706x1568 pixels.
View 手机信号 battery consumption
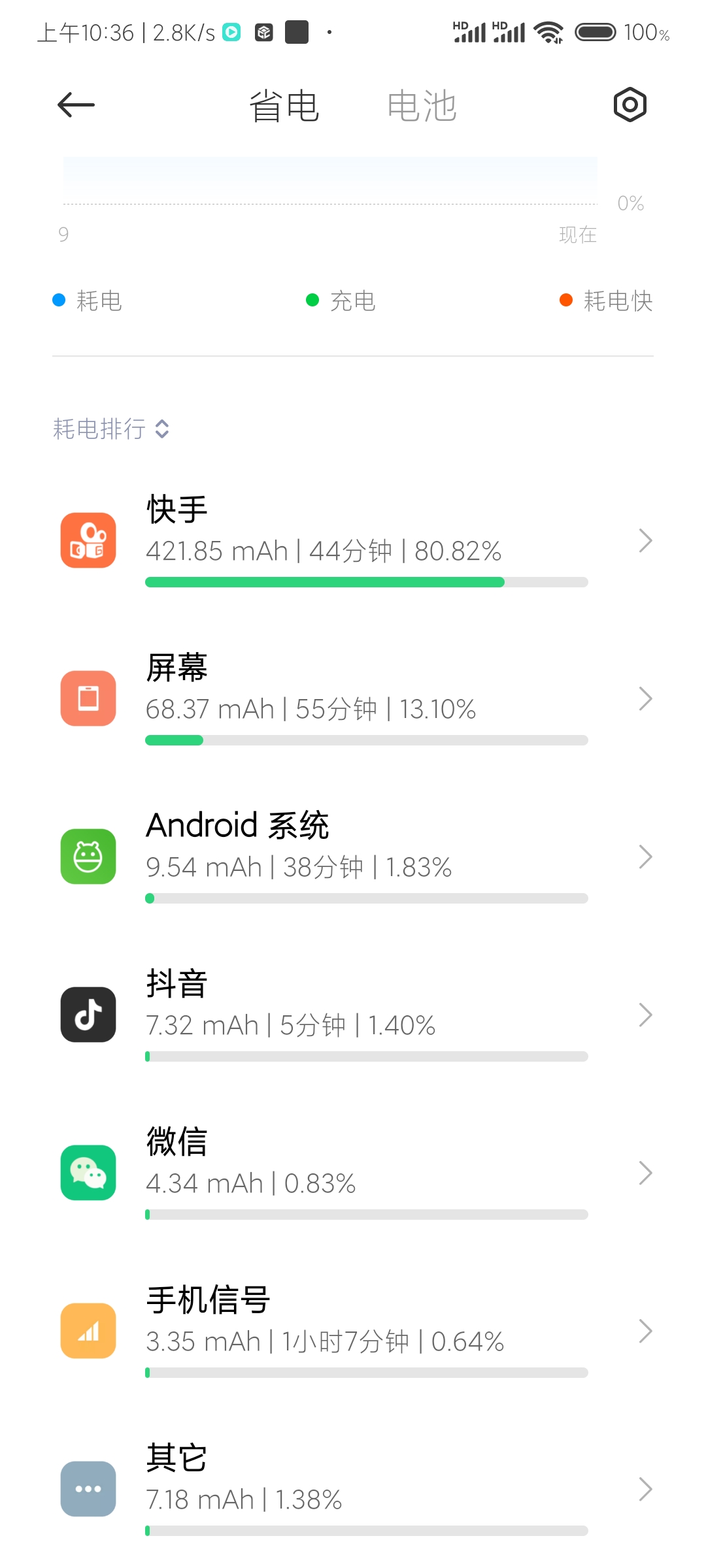click(x=353, y=1331)
